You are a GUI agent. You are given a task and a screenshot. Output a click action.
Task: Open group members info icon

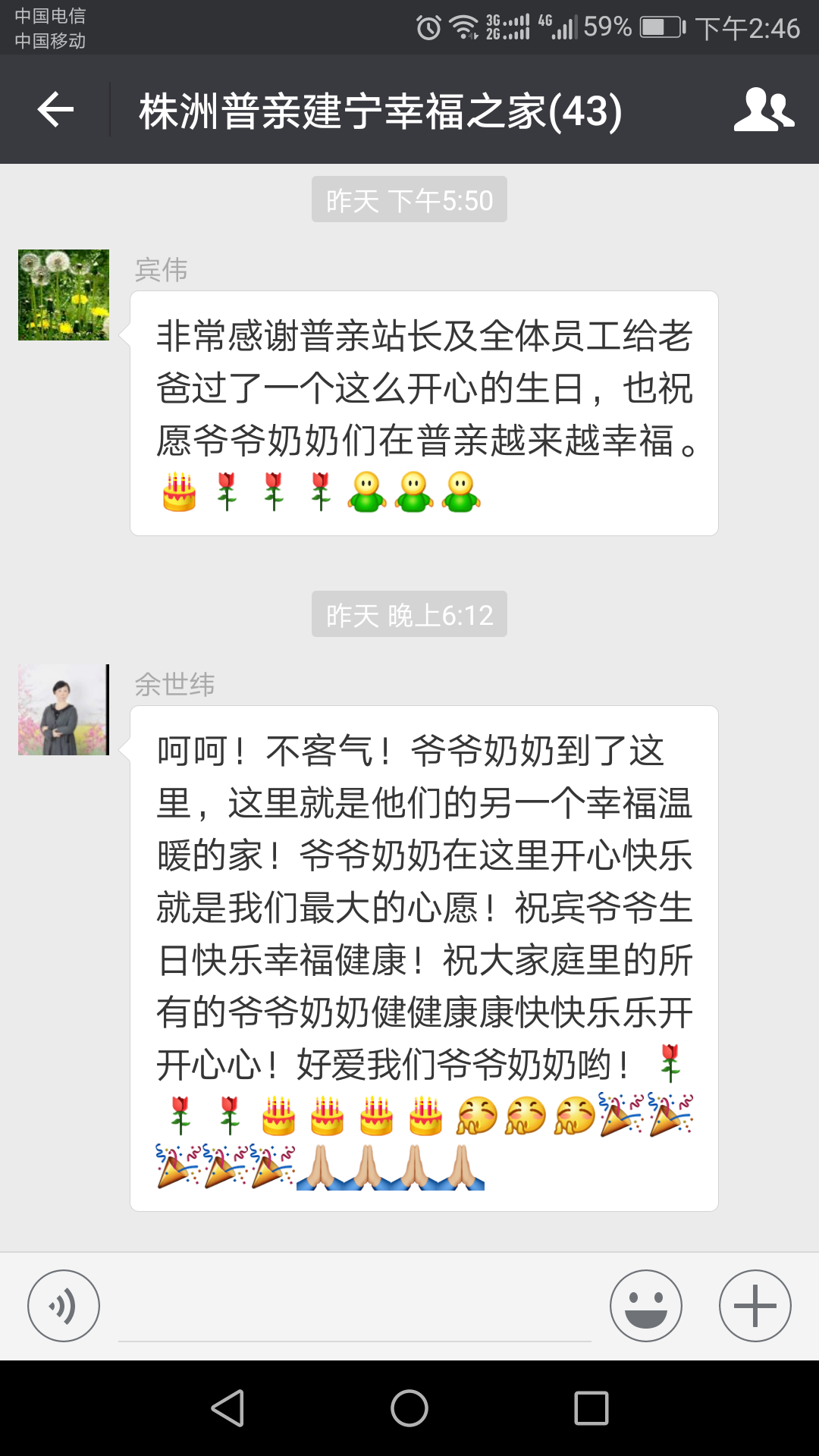point(764,110)
